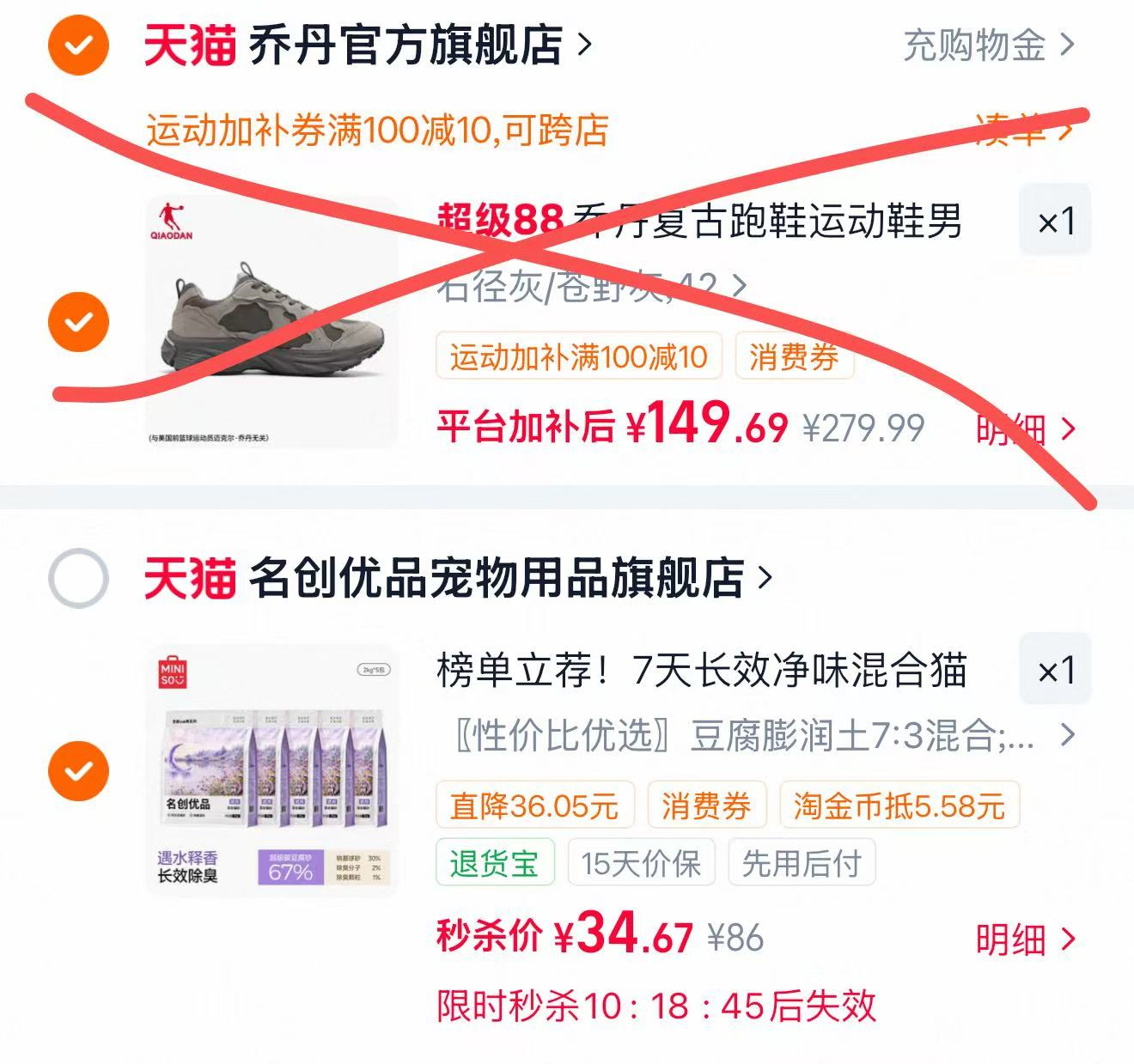Change quantity ×1 for the running shoes
Screen dimensions: 1134x1064
pos(1056,221)
